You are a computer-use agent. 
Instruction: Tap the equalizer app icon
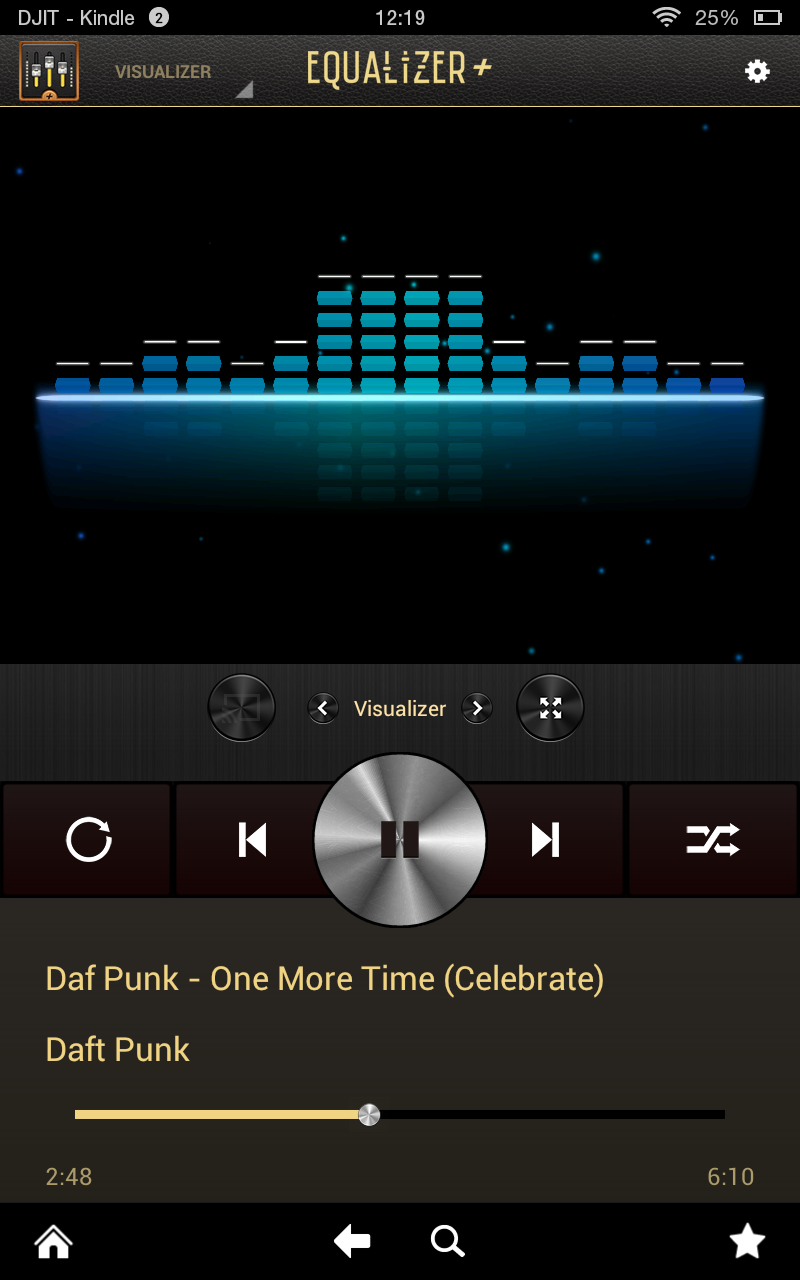coord(48,71)
